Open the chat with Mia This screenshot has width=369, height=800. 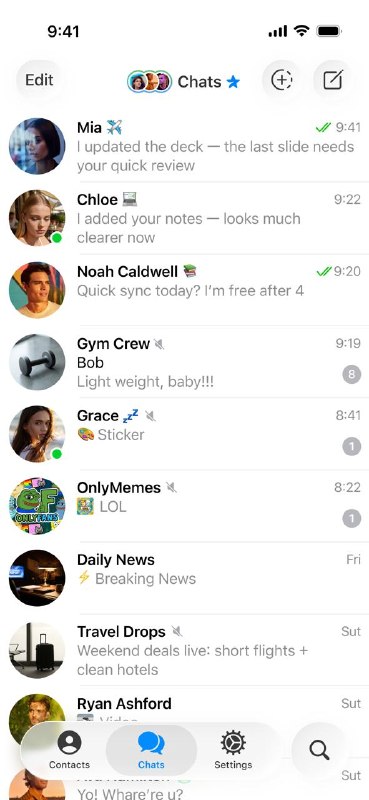tap(184, 146)
